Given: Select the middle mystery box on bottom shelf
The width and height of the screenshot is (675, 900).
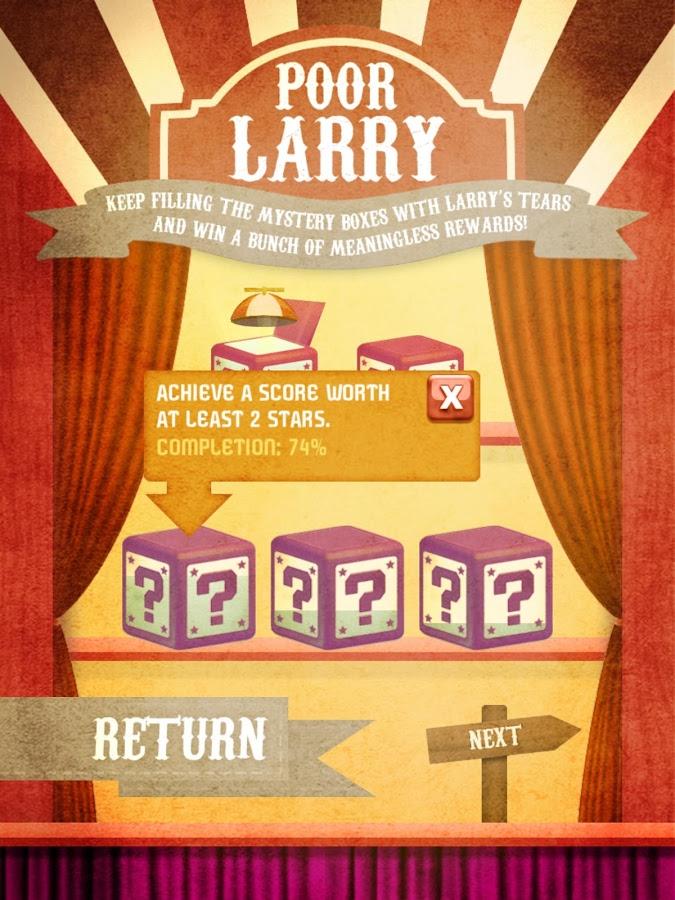Looking at the screenshot, I should click(337, 590).
